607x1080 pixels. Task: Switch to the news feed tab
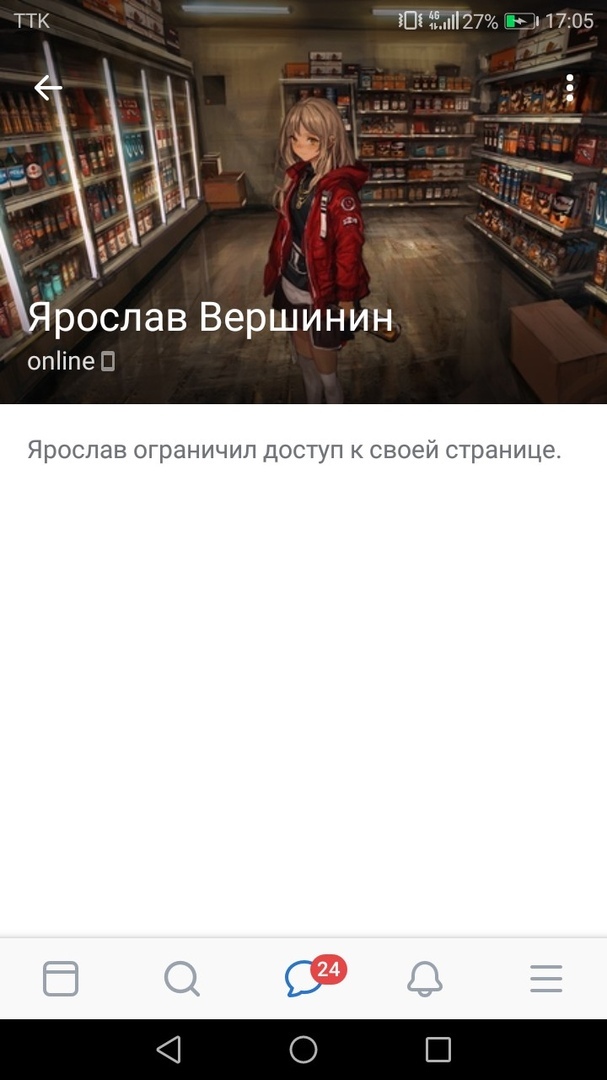(x=61, y=978)
